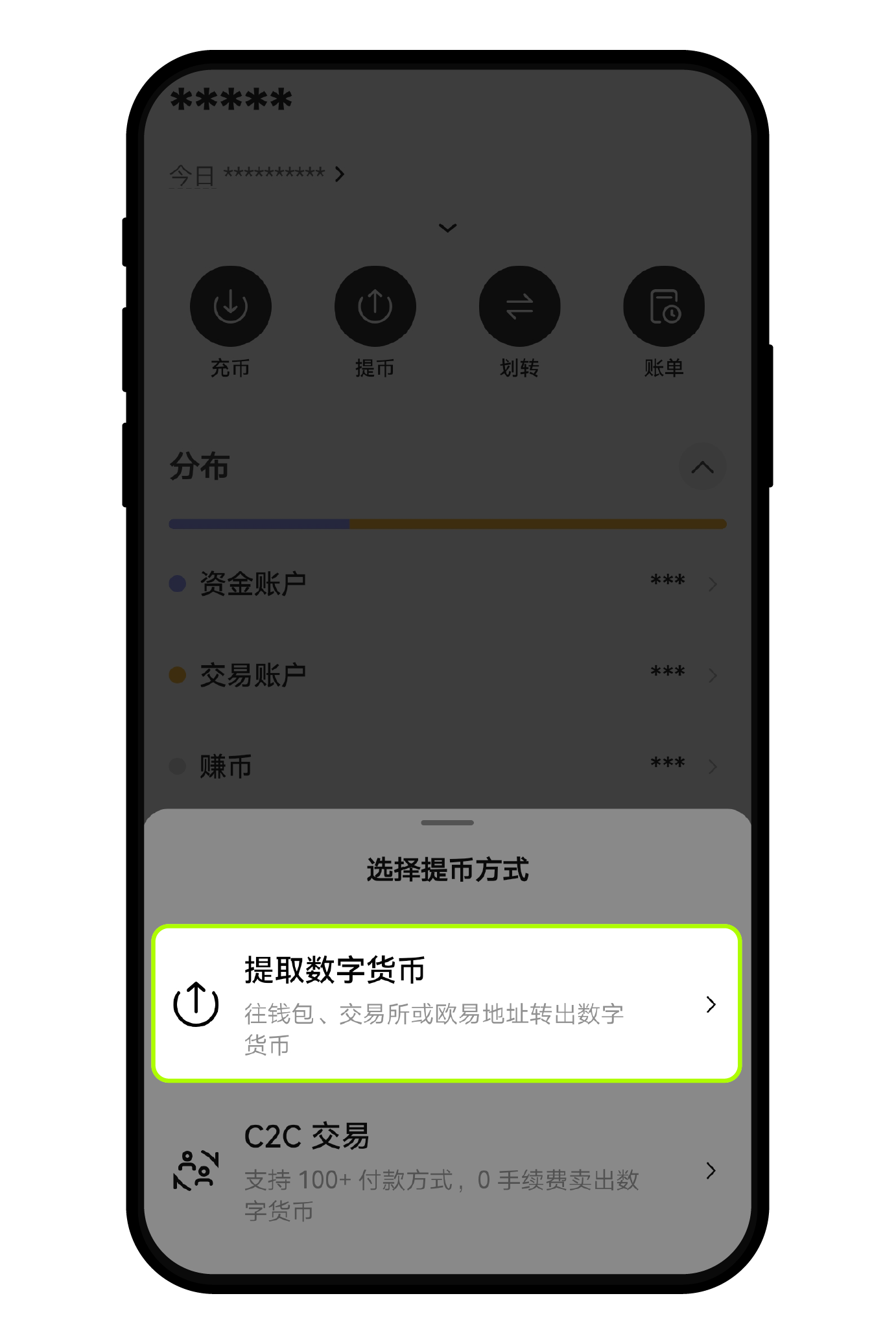This screenshot has height=1344, width=896.
Task: Click the two-color asset distribution bar
Action: [x=447, y=524]
